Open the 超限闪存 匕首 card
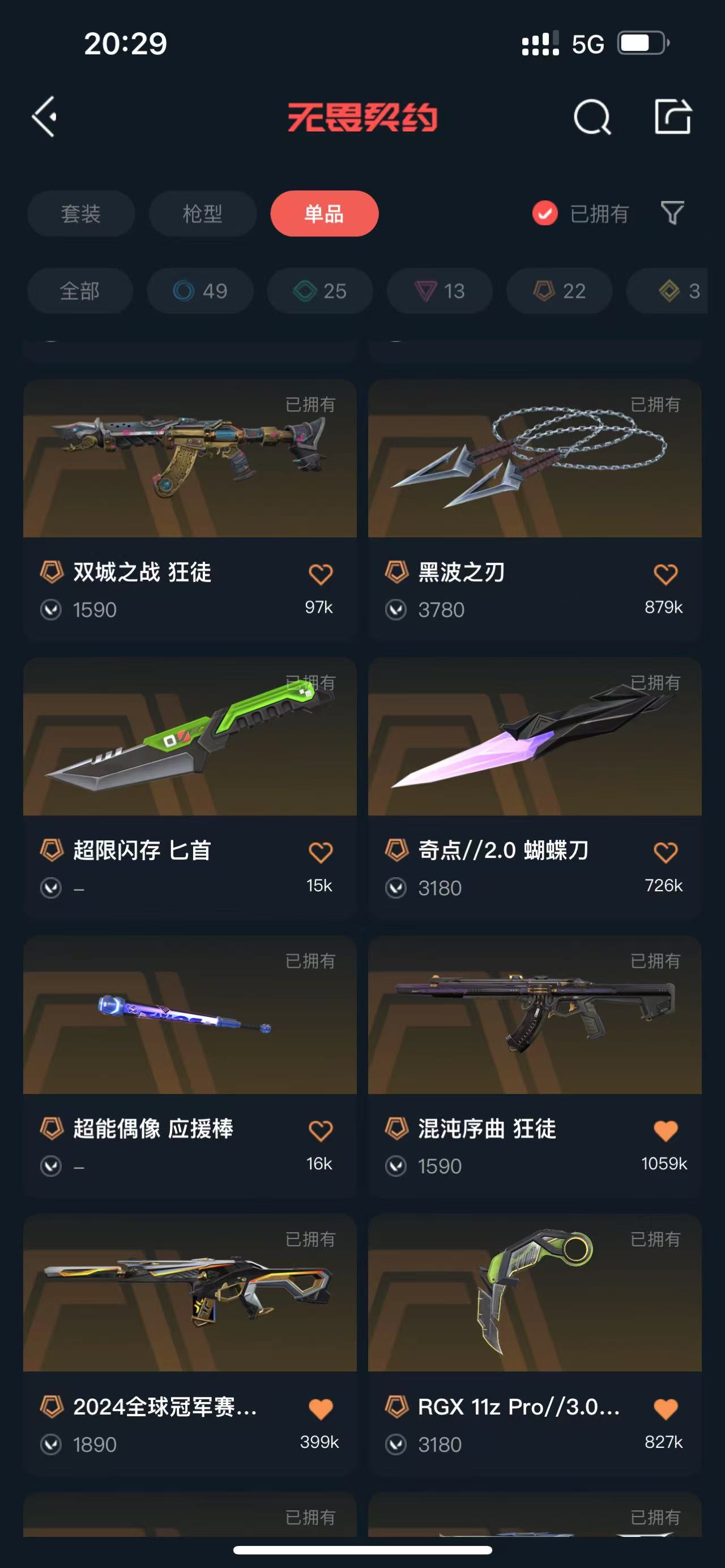725x1568 pixels. [x=190, y=788]
